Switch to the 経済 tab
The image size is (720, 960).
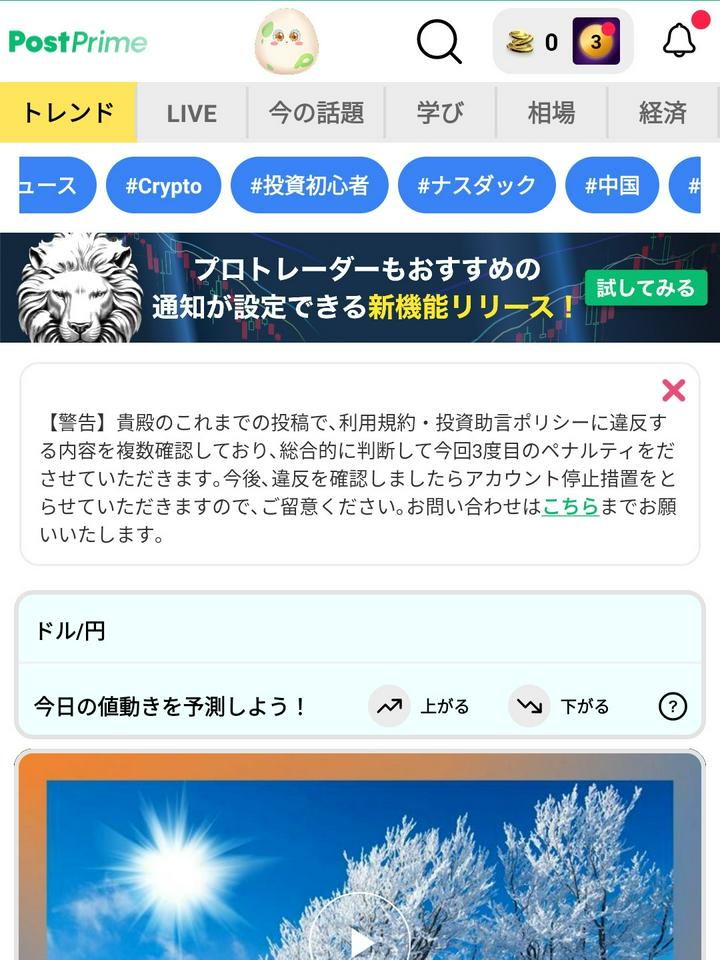coord(663,113)
